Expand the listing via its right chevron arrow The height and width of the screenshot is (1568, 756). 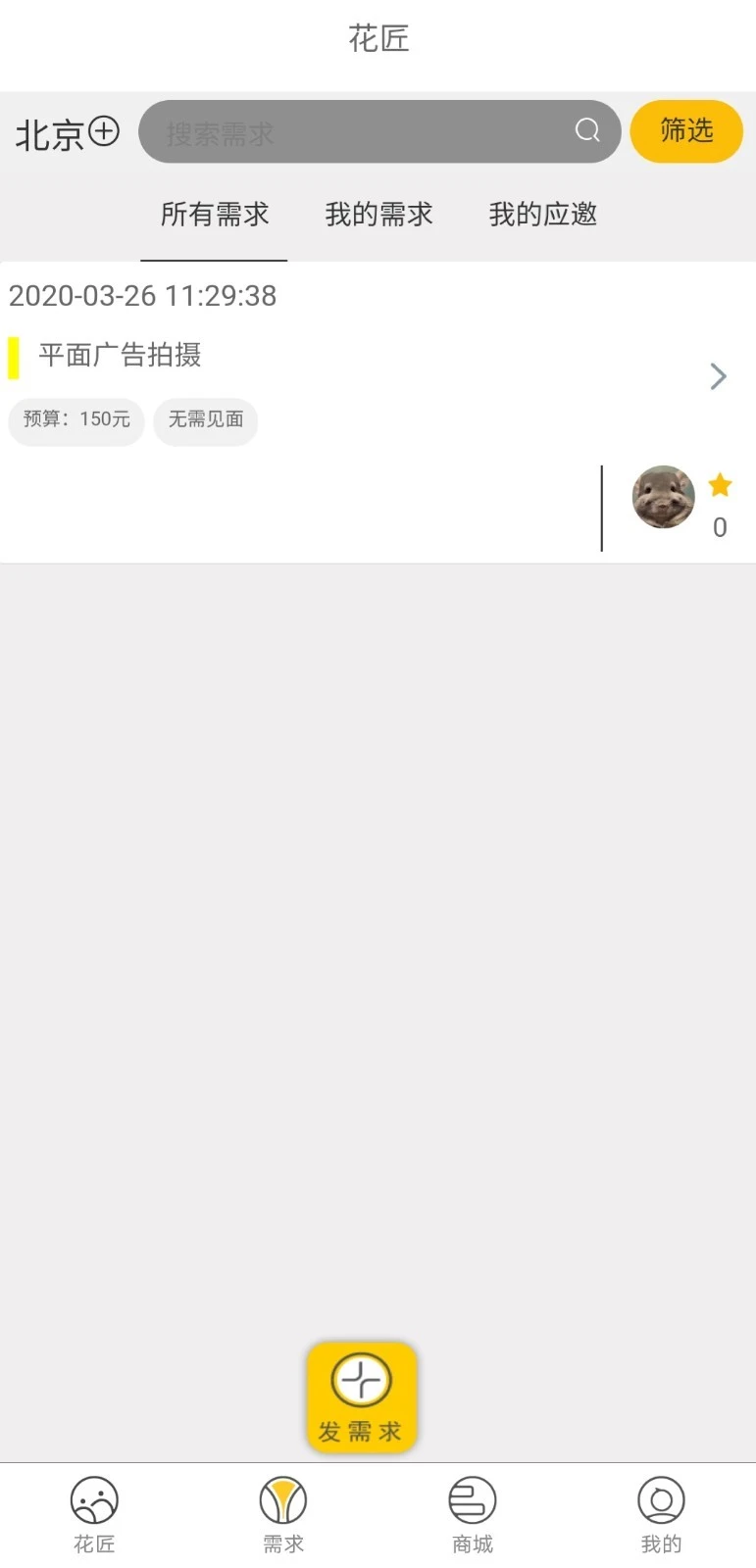[717, 376]
